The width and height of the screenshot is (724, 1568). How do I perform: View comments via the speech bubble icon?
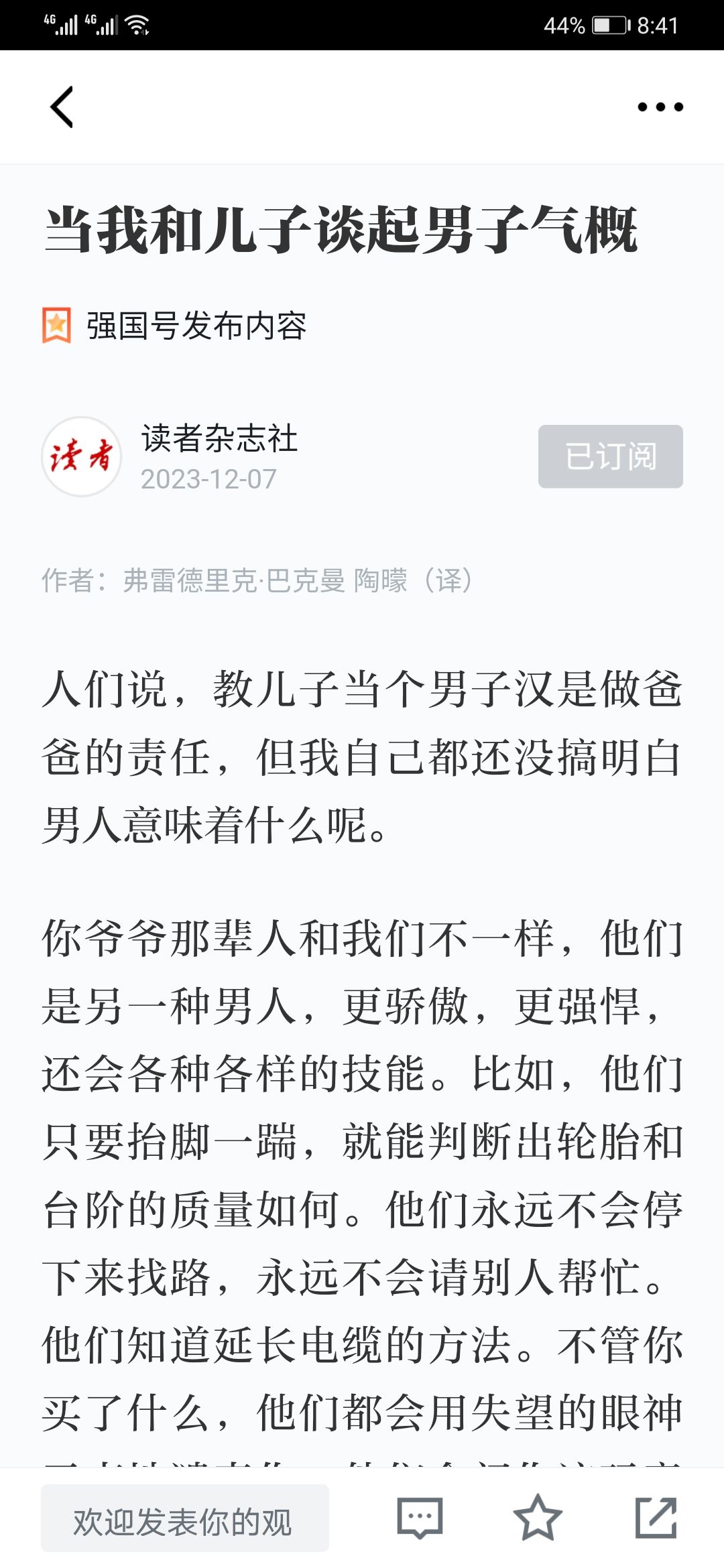[420, 1518]
